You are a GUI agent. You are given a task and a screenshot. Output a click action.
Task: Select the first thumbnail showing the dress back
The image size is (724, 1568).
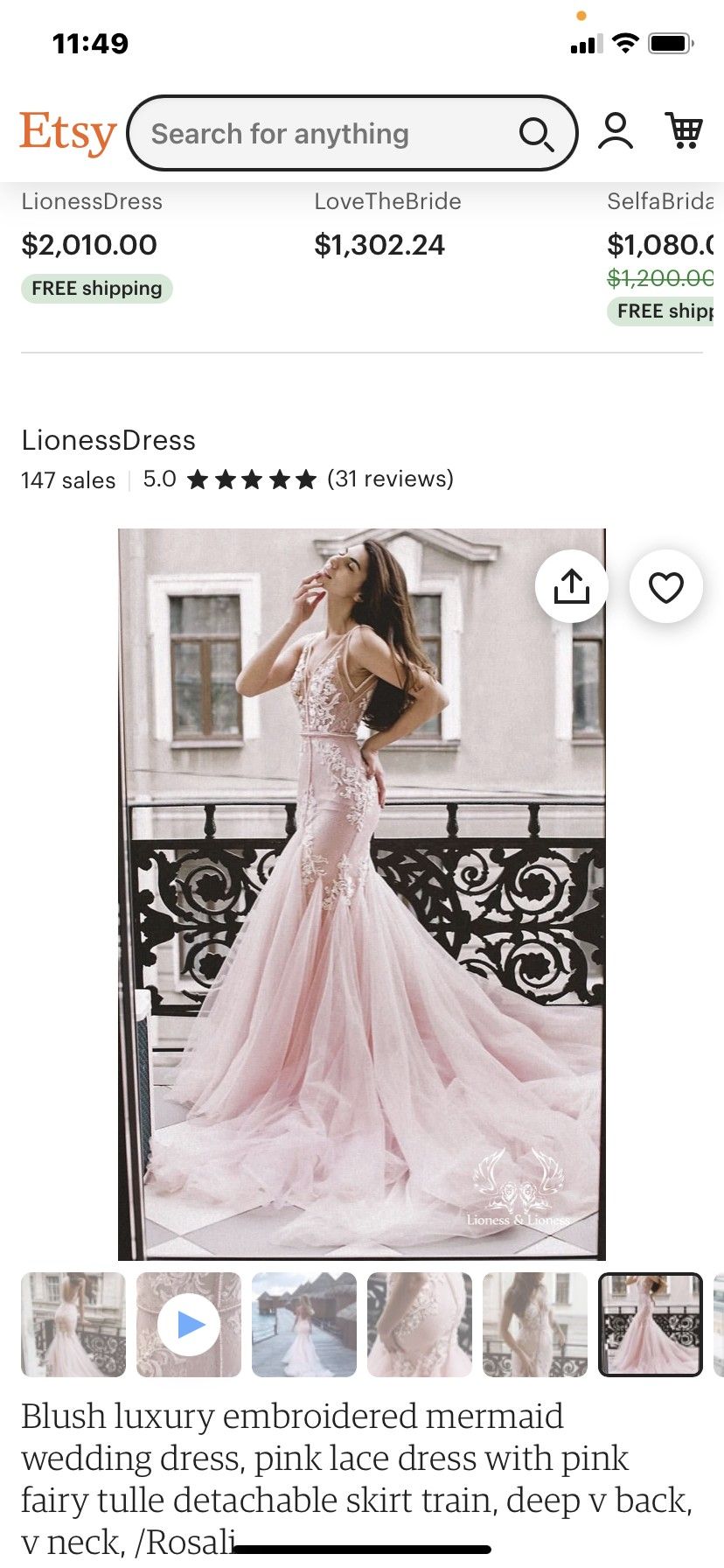73,1325
